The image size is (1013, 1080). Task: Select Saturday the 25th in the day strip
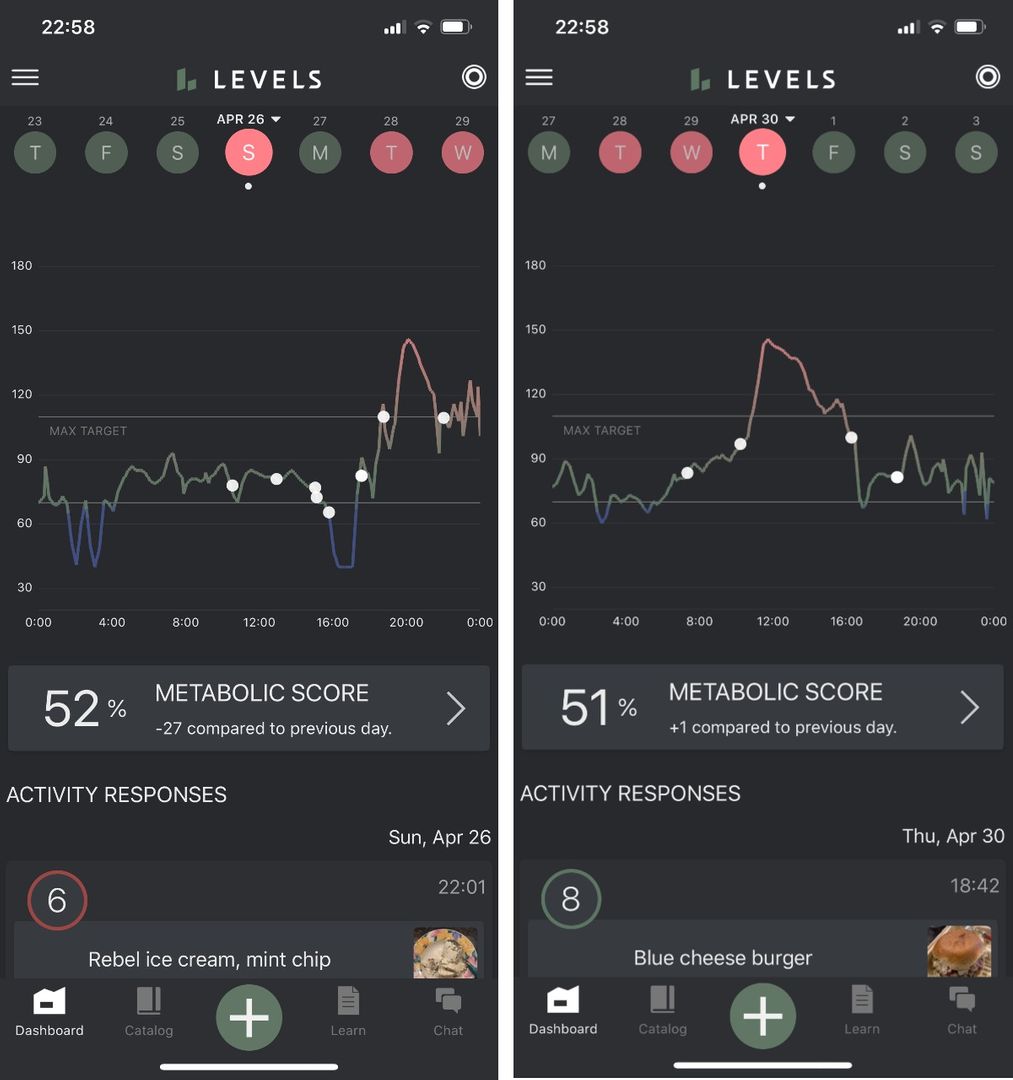coord(177,153)
